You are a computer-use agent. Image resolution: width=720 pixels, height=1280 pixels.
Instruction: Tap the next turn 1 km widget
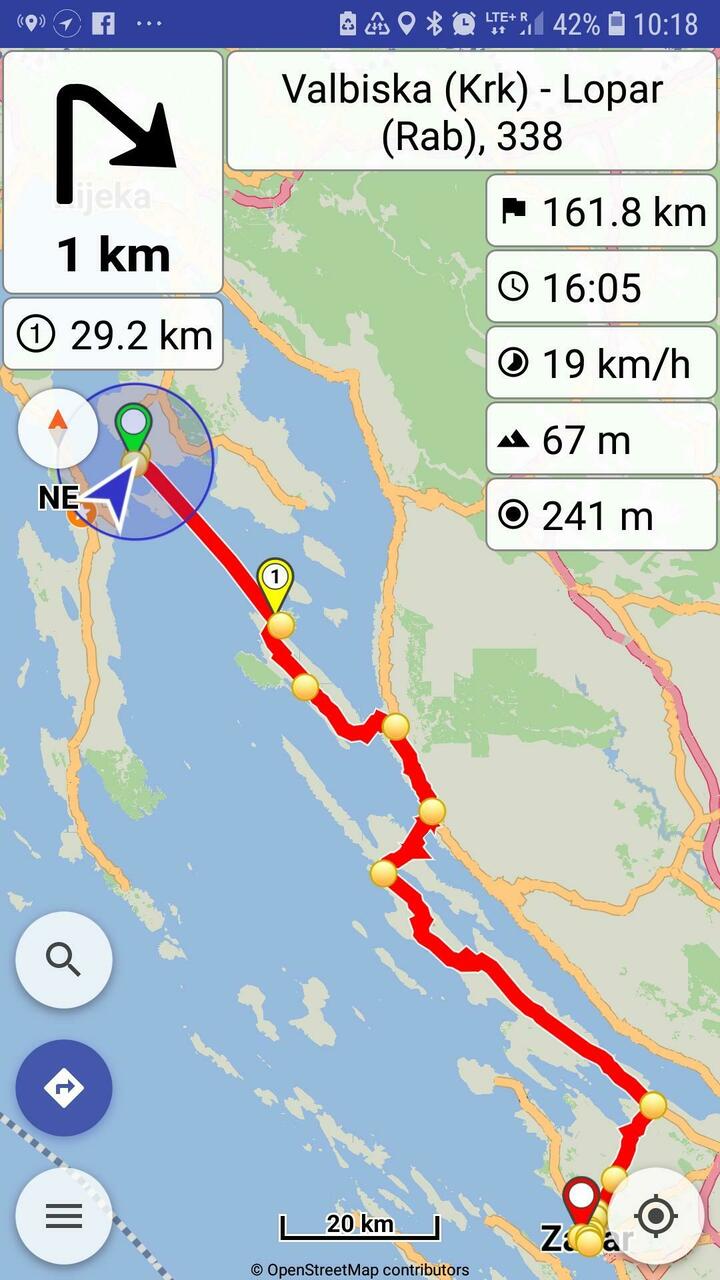tap(113, 172)
